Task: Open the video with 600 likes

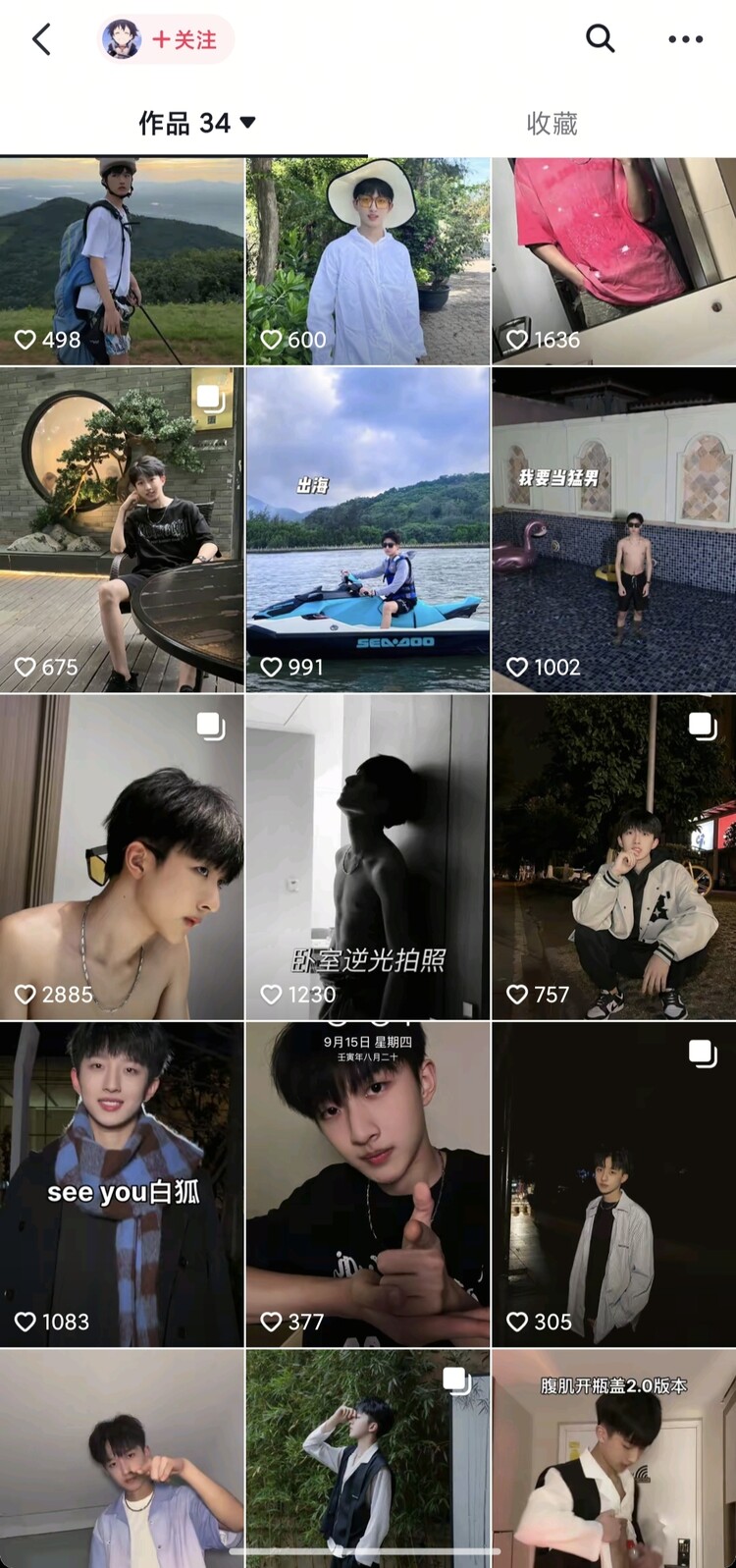Action: (x=368, y=261)
